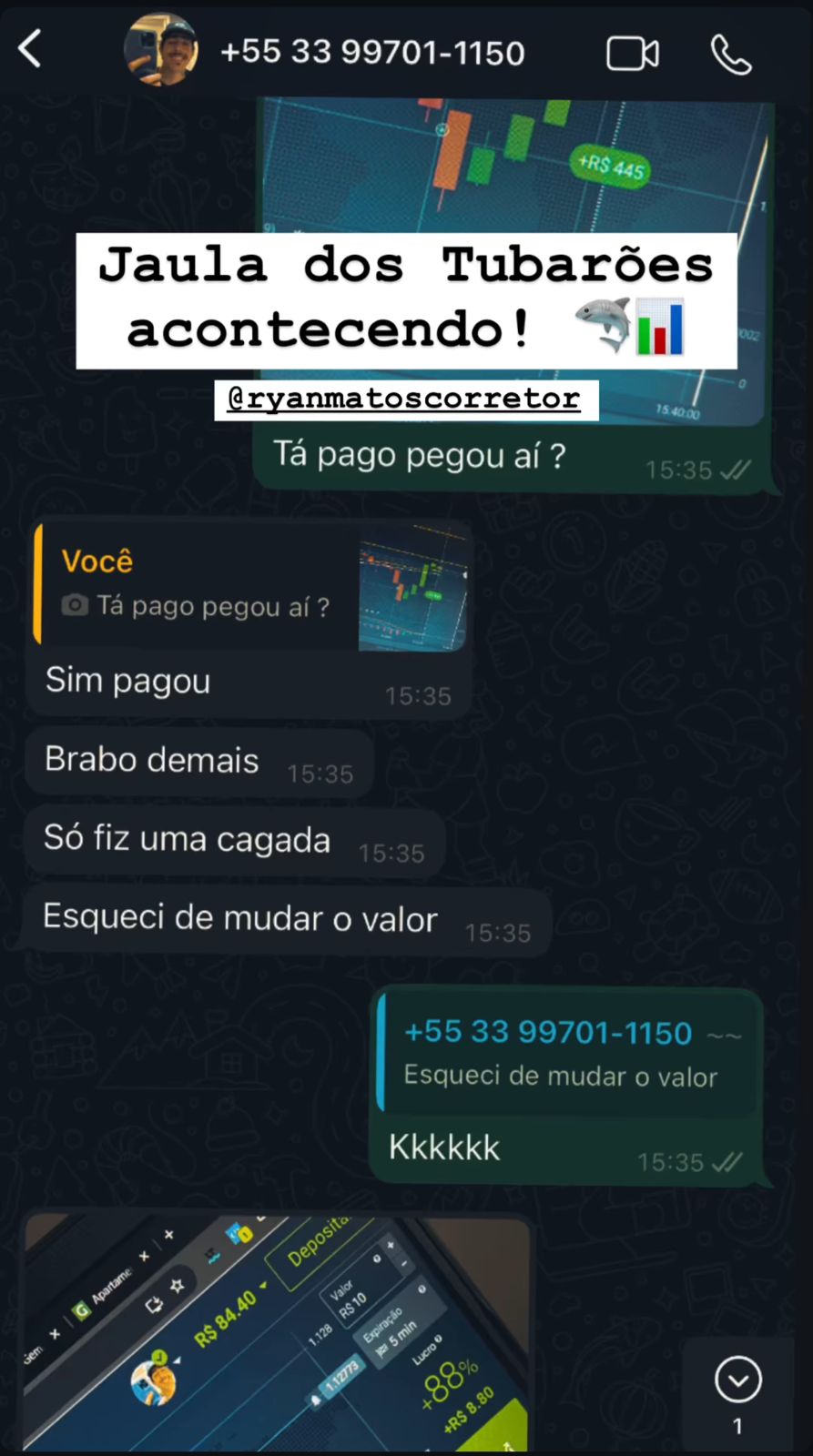Tap the 'Só fiz uma cagada' message
Image resolution: width=813 pixels, height=1456 pixels.
187,839
